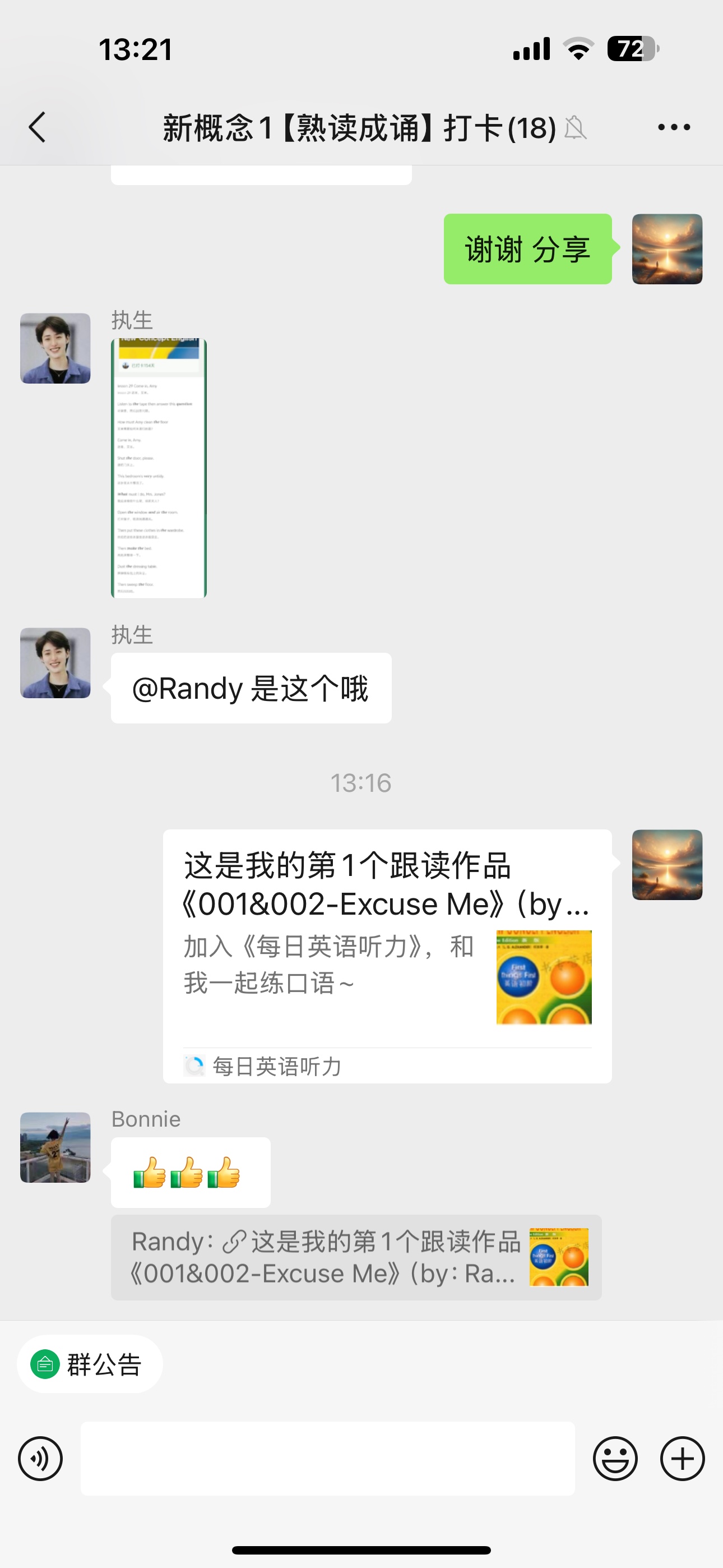The width and height of the screenshot is (723, 1568).
Task: Open the 群公告 group announcement
Action: (x=90, y=1364)
